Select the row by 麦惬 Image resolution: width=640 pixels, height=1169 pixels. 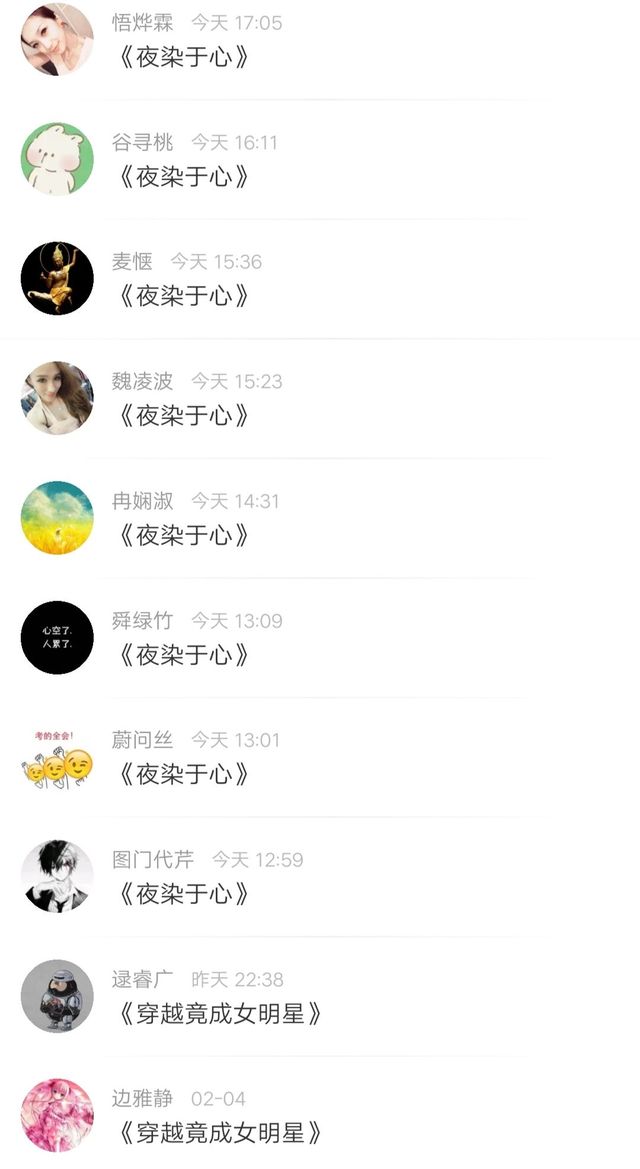coord(183,296)
